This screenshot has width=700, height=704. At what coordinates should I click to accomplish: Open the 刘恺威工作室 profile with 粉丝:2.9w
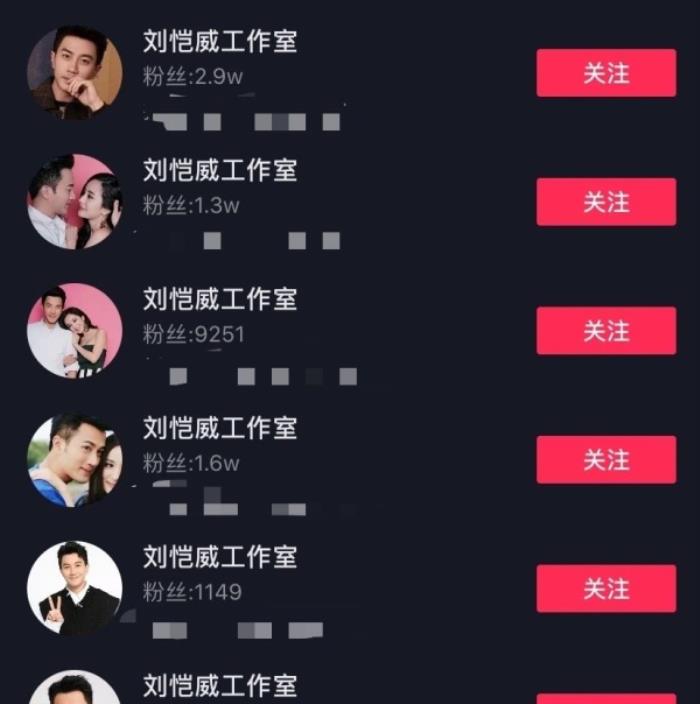220,42
